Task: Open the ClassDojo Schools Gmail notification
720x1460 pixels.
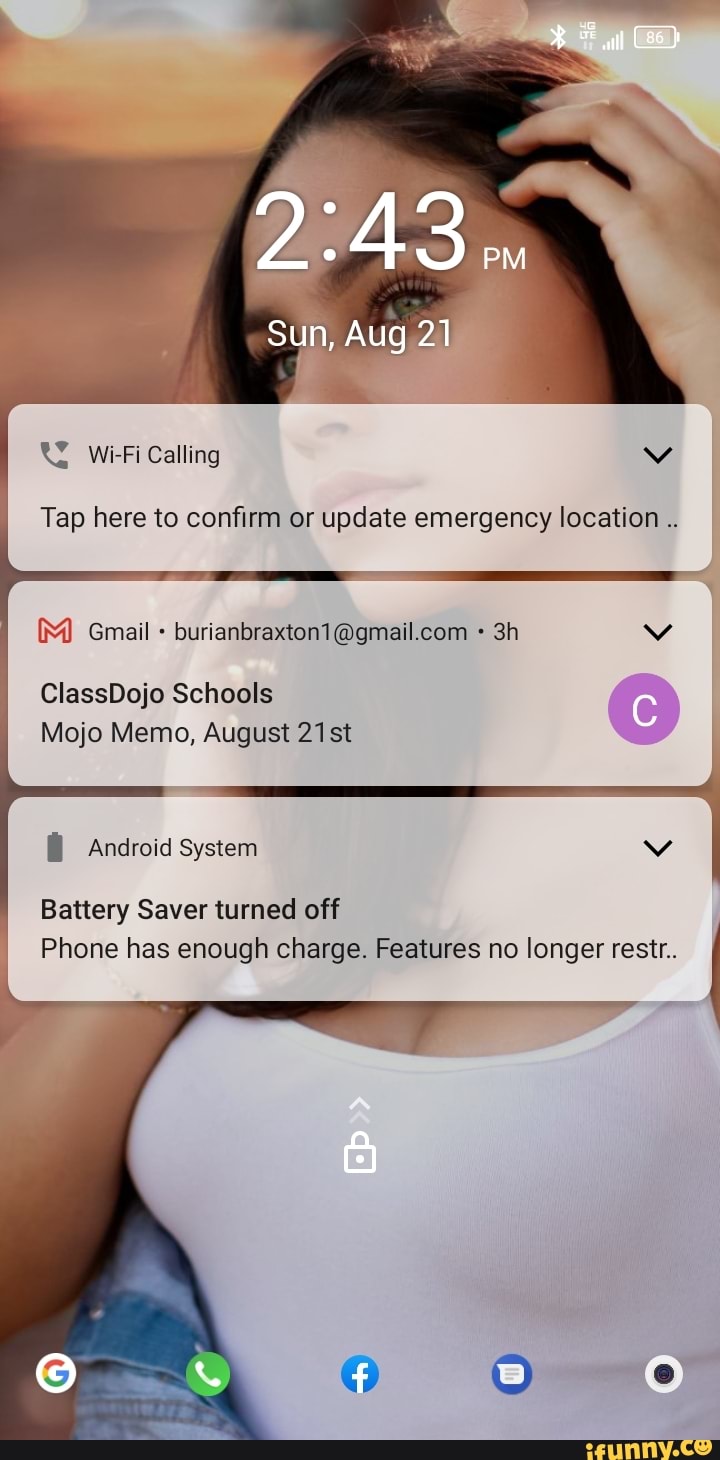Action: (300, 714)
